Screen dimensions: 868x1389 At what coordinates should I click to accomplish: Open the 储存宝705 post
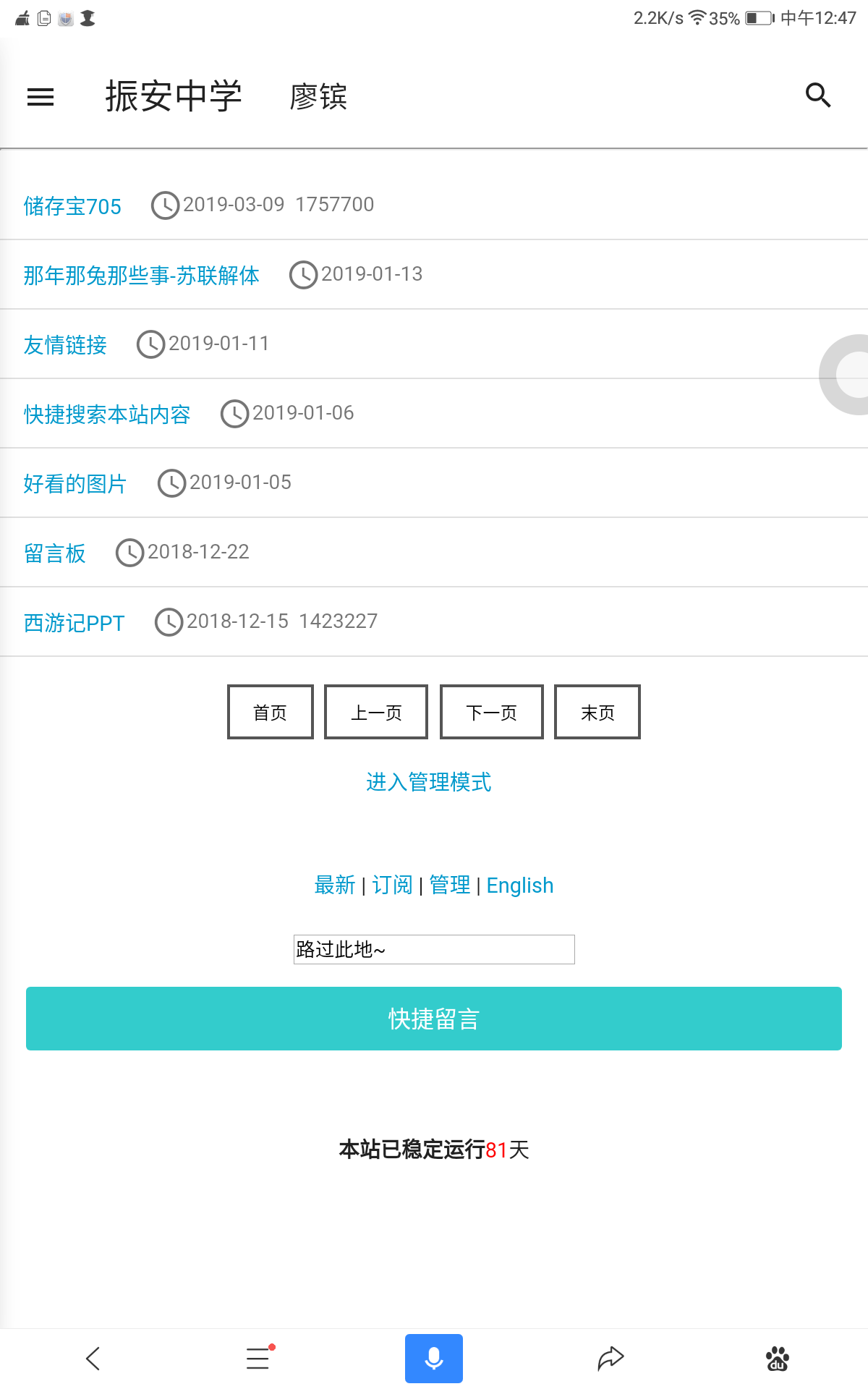pos(72,206)
